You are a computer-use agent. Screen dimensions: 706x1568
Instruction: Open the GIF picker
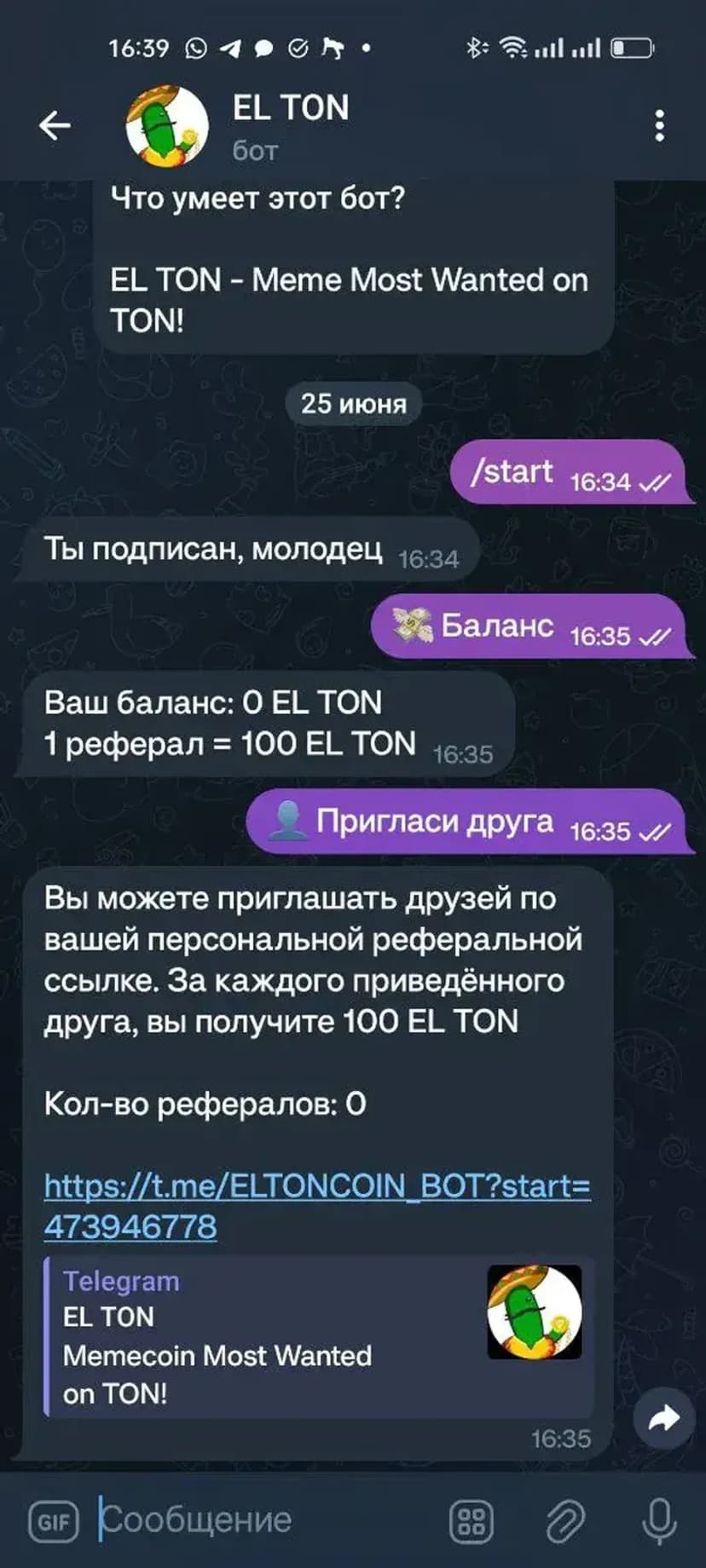[54, 1520]
